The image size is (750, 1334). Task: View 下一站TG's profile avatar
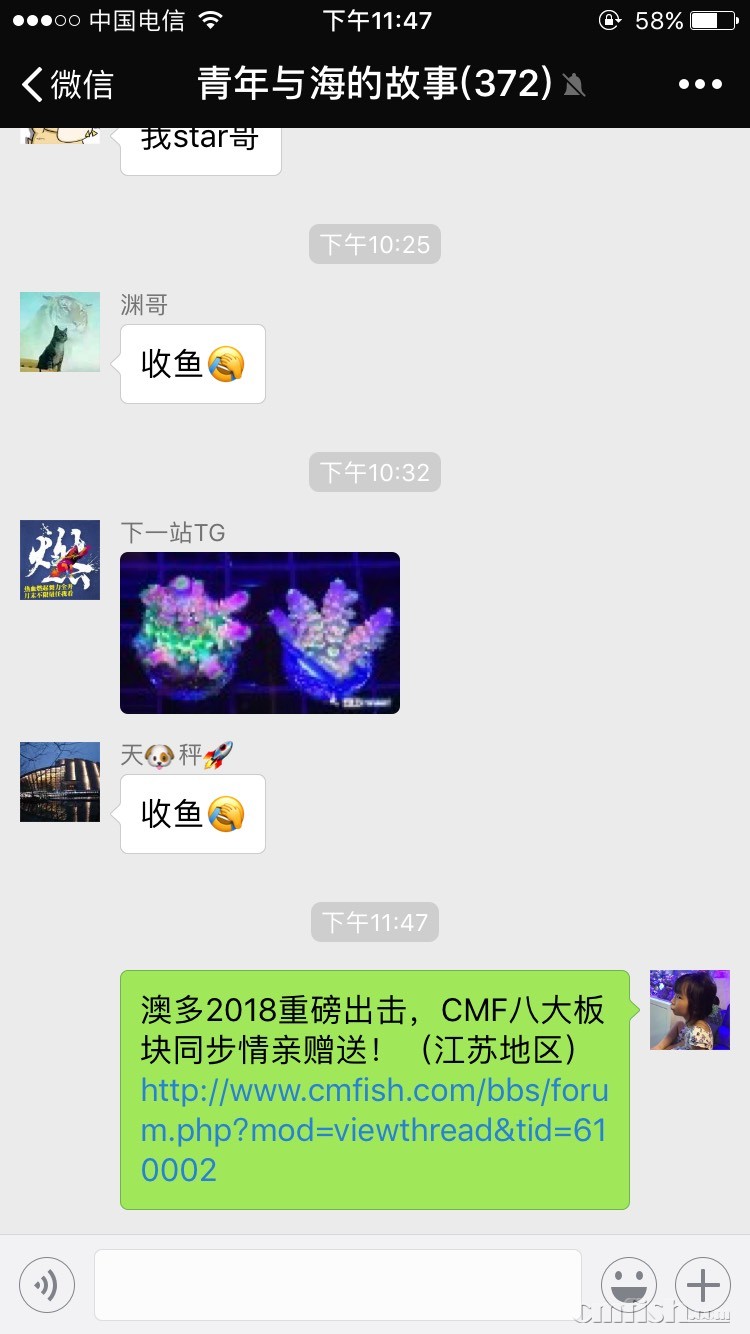click(x=60, y=560)
